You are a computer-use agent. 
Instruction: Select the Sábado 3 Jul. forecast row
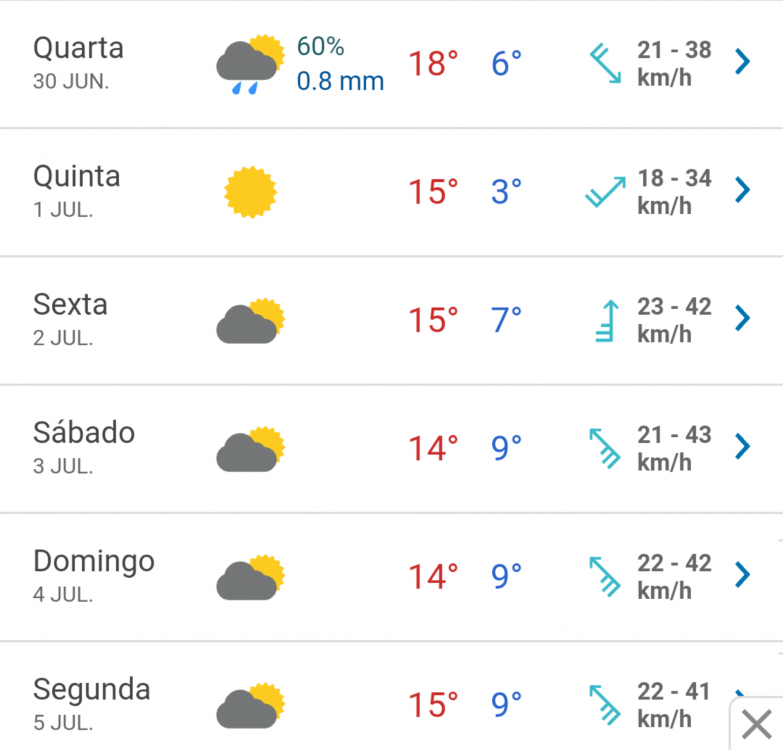[x=741, y=446]
